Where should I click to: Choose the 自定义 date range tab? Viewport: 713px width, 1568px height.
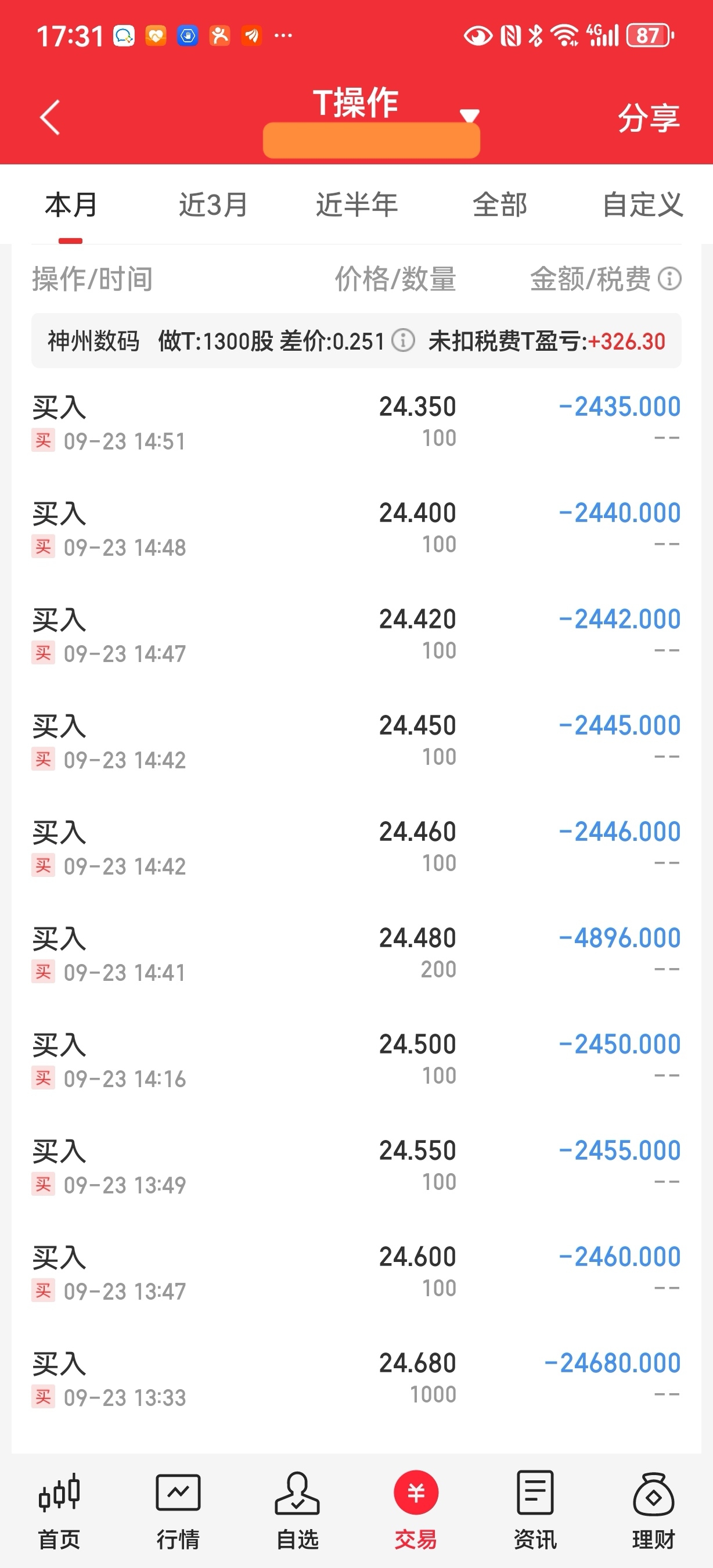(642, 204)
